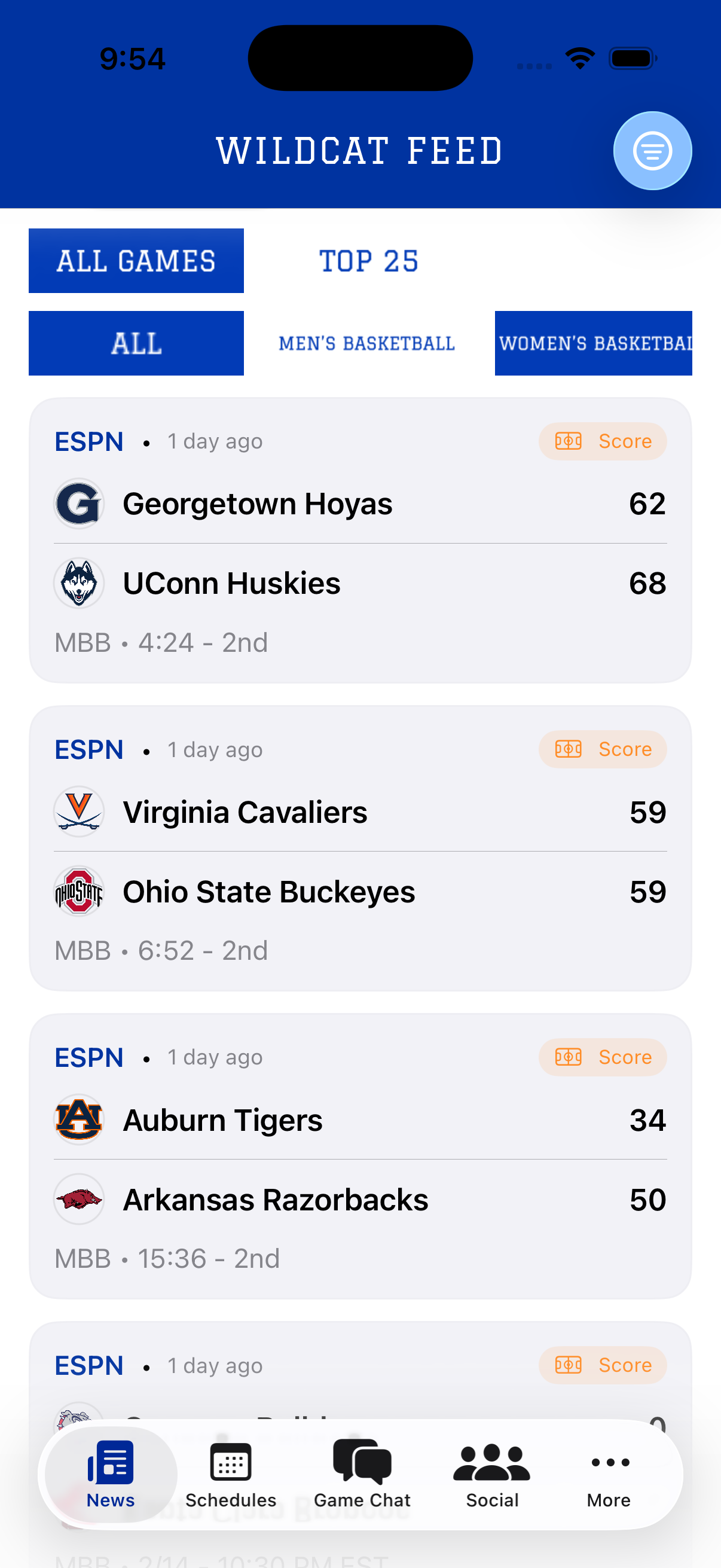Tap the UConn Huskies logo

pyautogui.click(x=79, y=582)
